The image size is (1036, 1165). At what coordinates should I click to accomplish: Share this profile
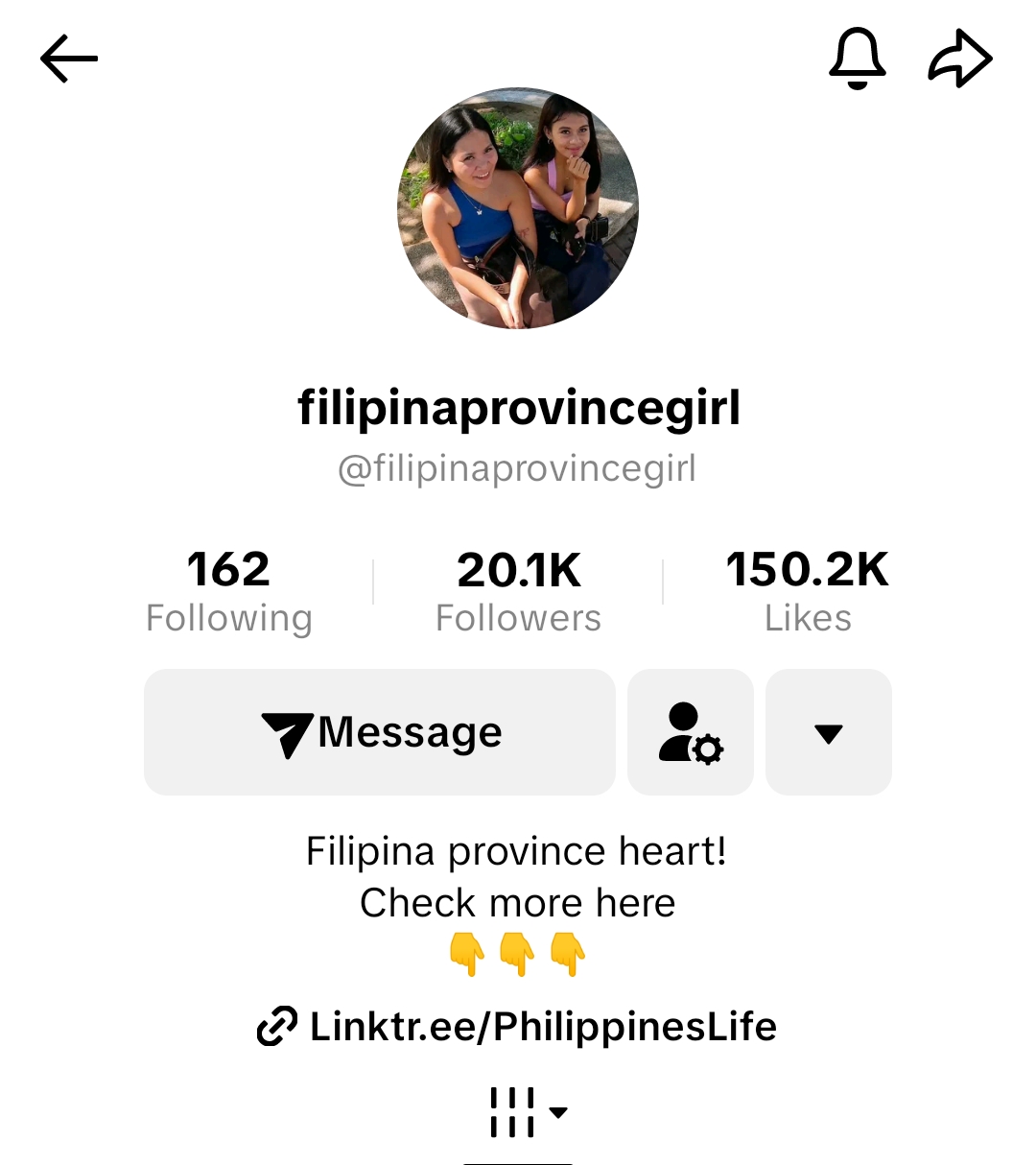pos(959,59)
